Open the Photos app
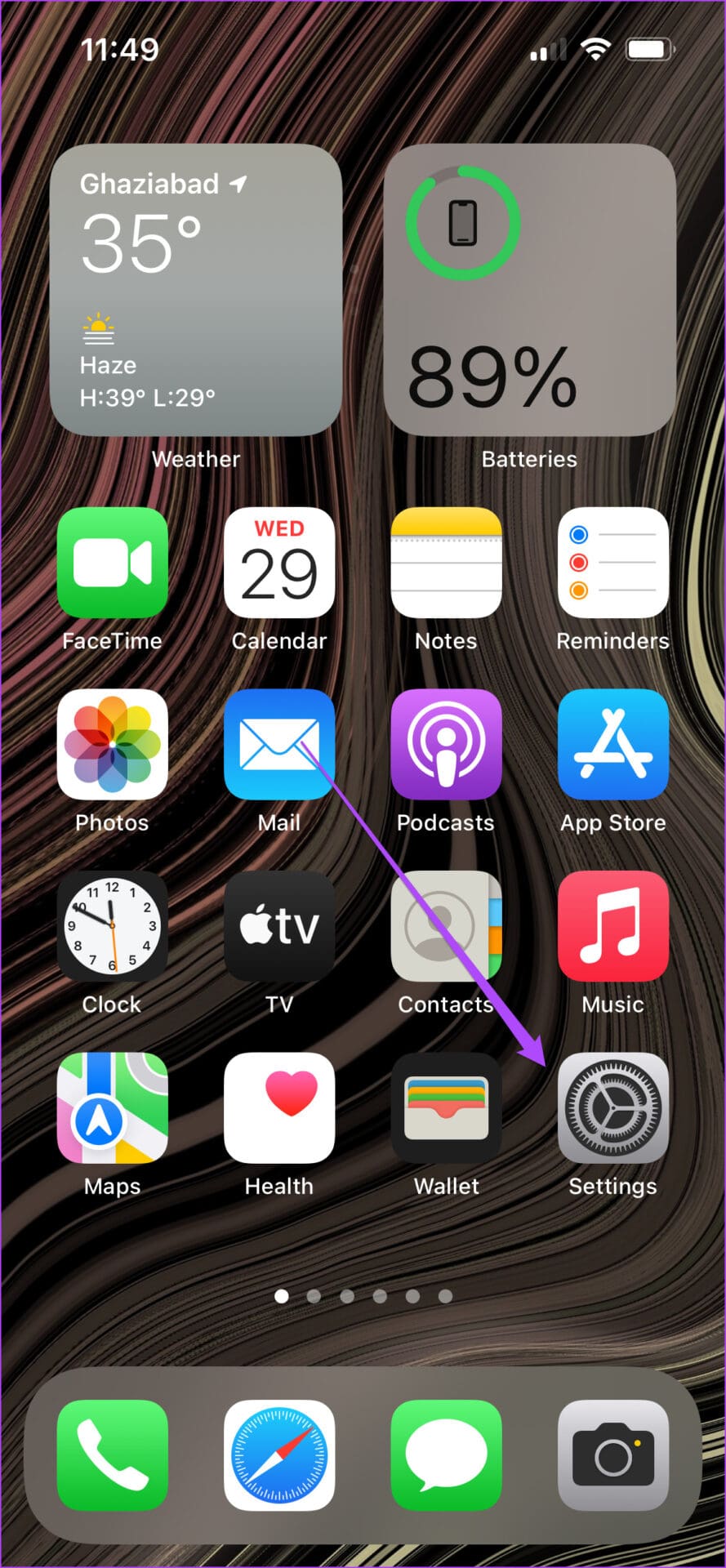The image size is (726, 1568). pos(113,744)
